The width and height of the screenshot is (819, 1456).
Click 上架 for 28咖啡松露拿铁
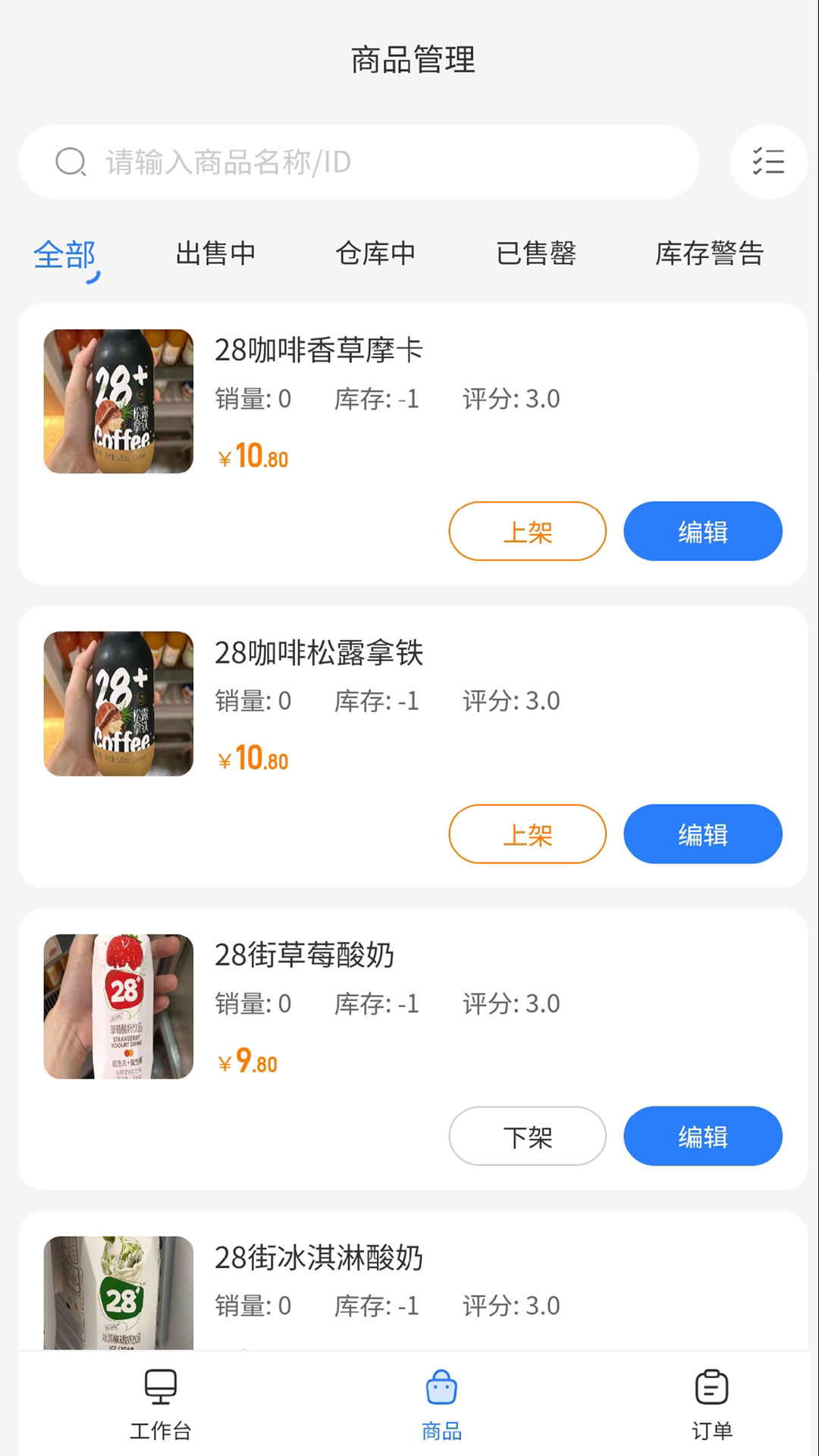pos(527,834)
